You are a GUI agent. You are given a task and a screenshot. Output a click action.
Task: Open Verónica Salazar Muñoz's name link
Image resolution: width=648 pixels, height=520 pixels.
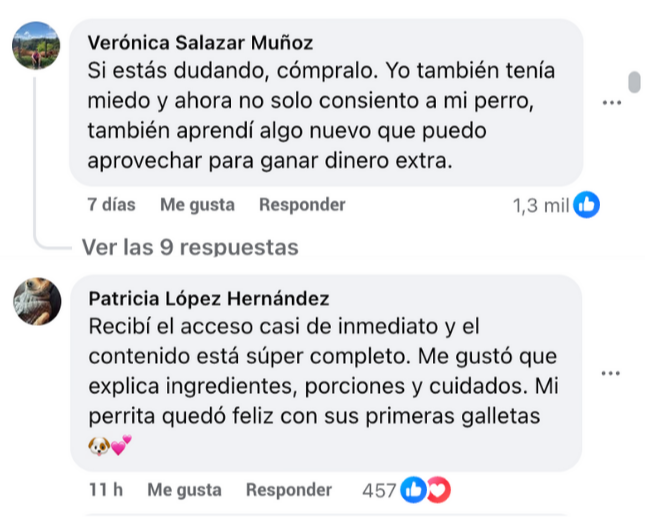pos(201,43)
